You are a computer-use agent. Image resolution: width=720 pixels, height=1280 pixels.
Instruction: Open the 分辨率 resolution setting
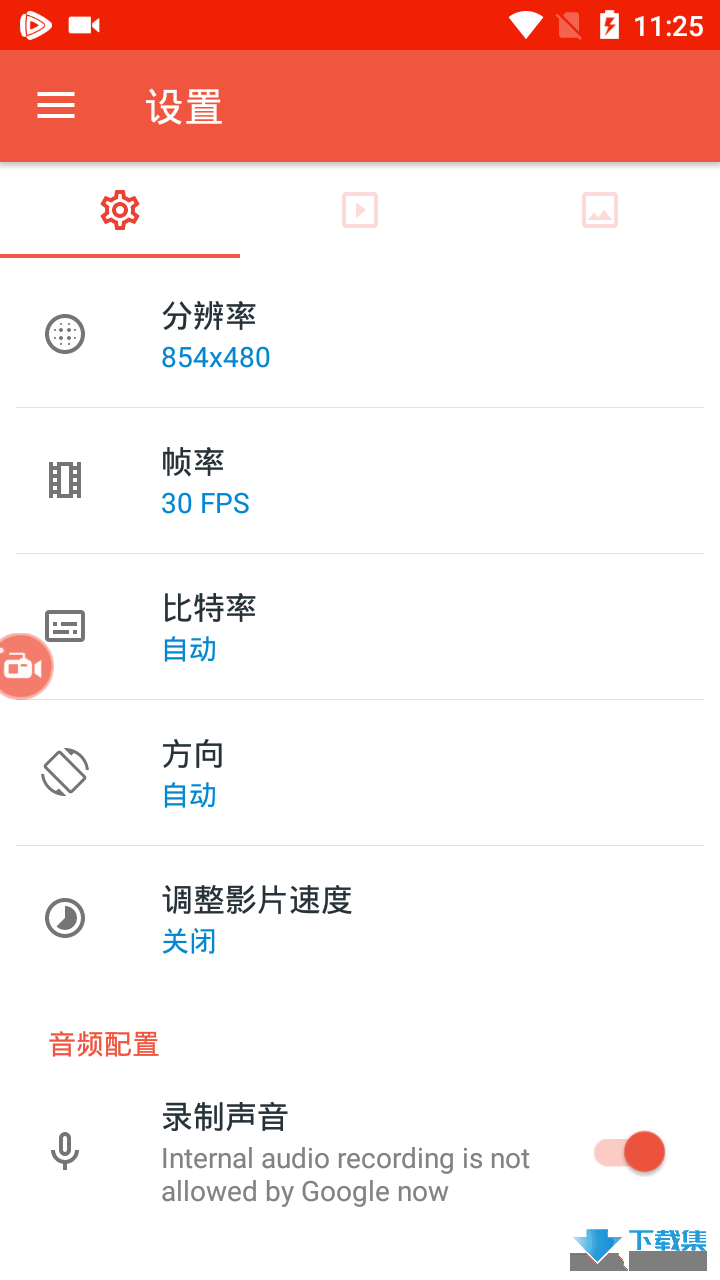click(x=360, y=335)
